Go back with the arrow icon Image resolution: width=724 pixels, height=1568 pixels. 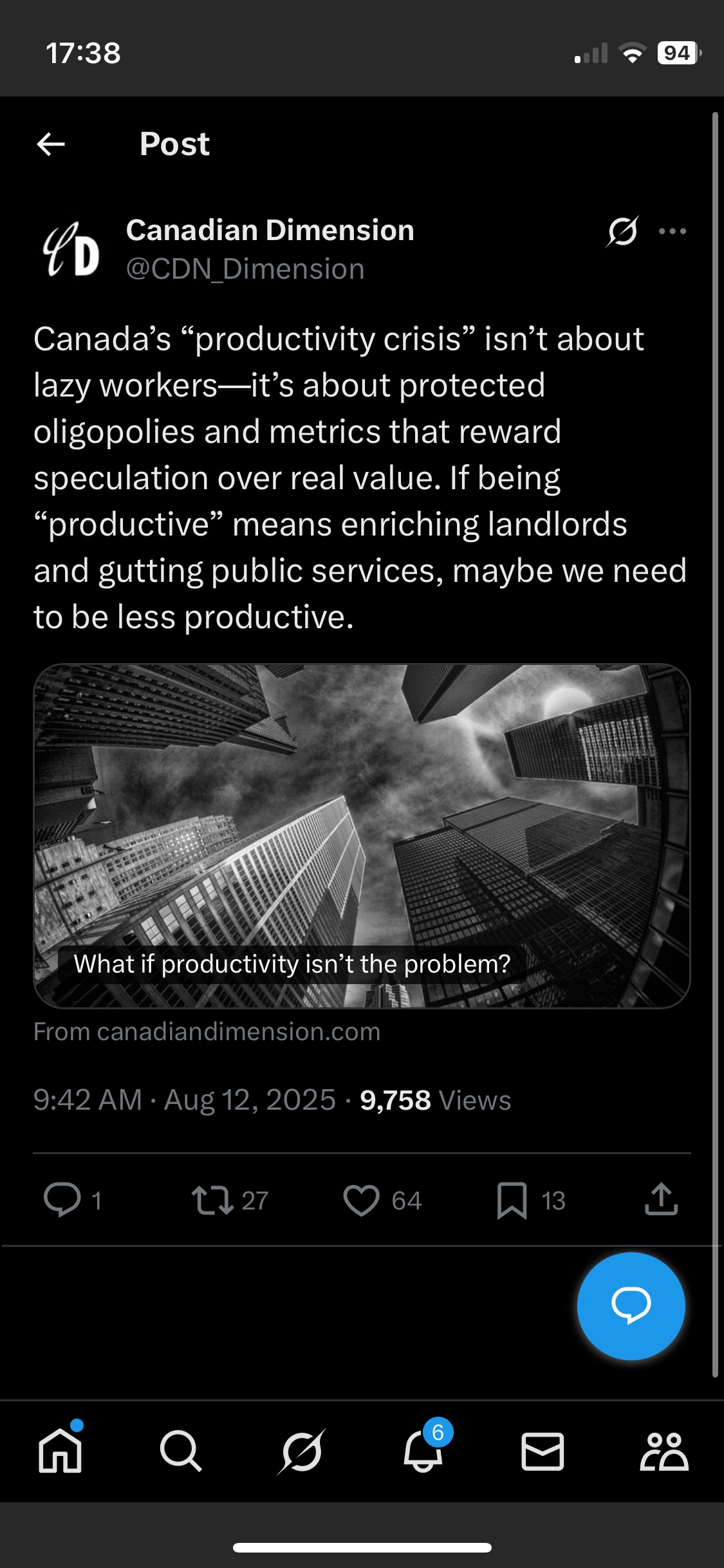pos(51,144)
